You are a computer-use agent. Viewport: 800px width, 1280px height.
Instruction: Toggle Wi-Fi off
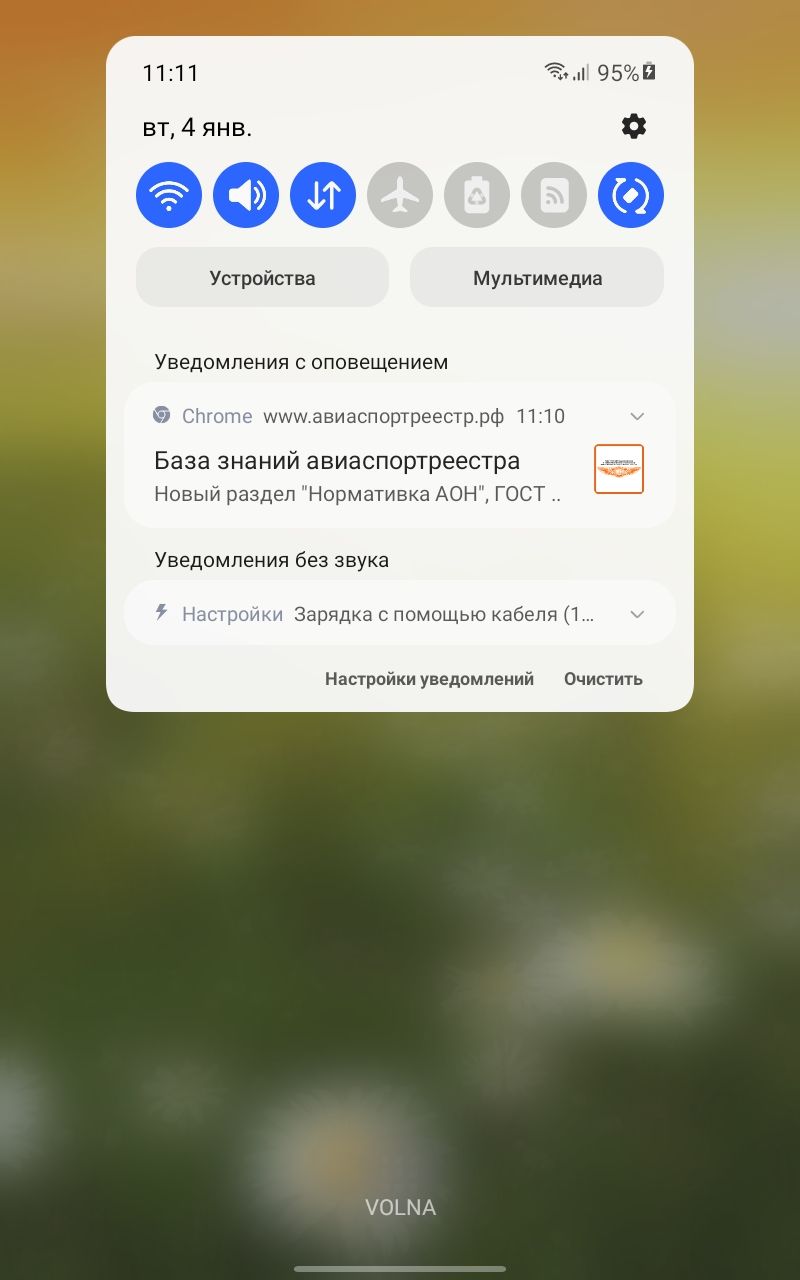tap(169, 195)
